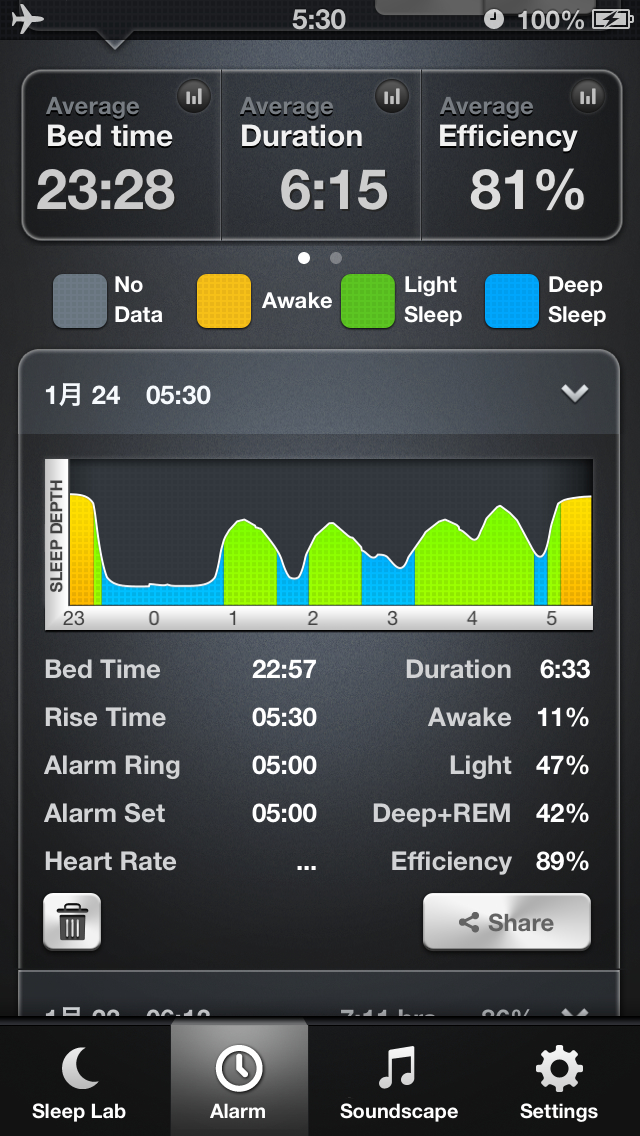Delete this sleep record with trash icon
This screenshot has height=1136, width=640.
click(72, 922)
